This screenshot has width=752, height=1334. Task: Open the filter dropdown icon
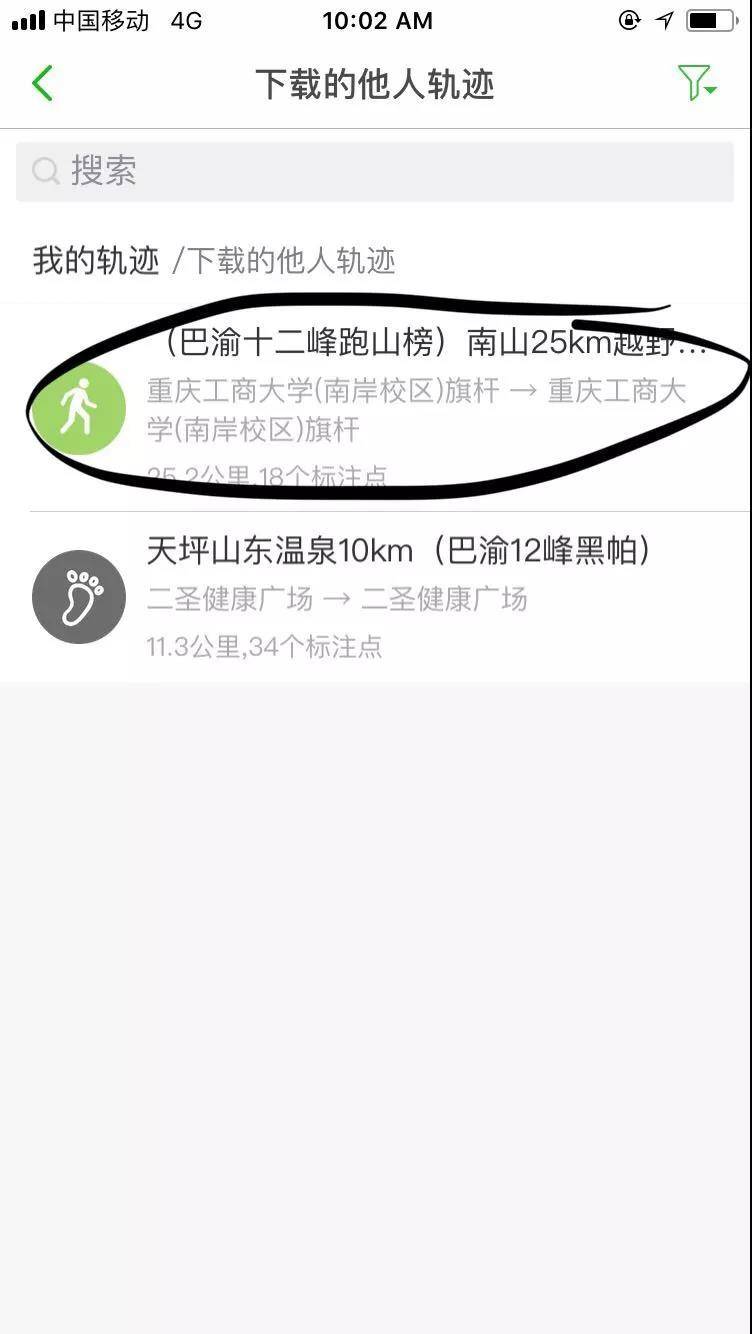click(x=696, y=83)
